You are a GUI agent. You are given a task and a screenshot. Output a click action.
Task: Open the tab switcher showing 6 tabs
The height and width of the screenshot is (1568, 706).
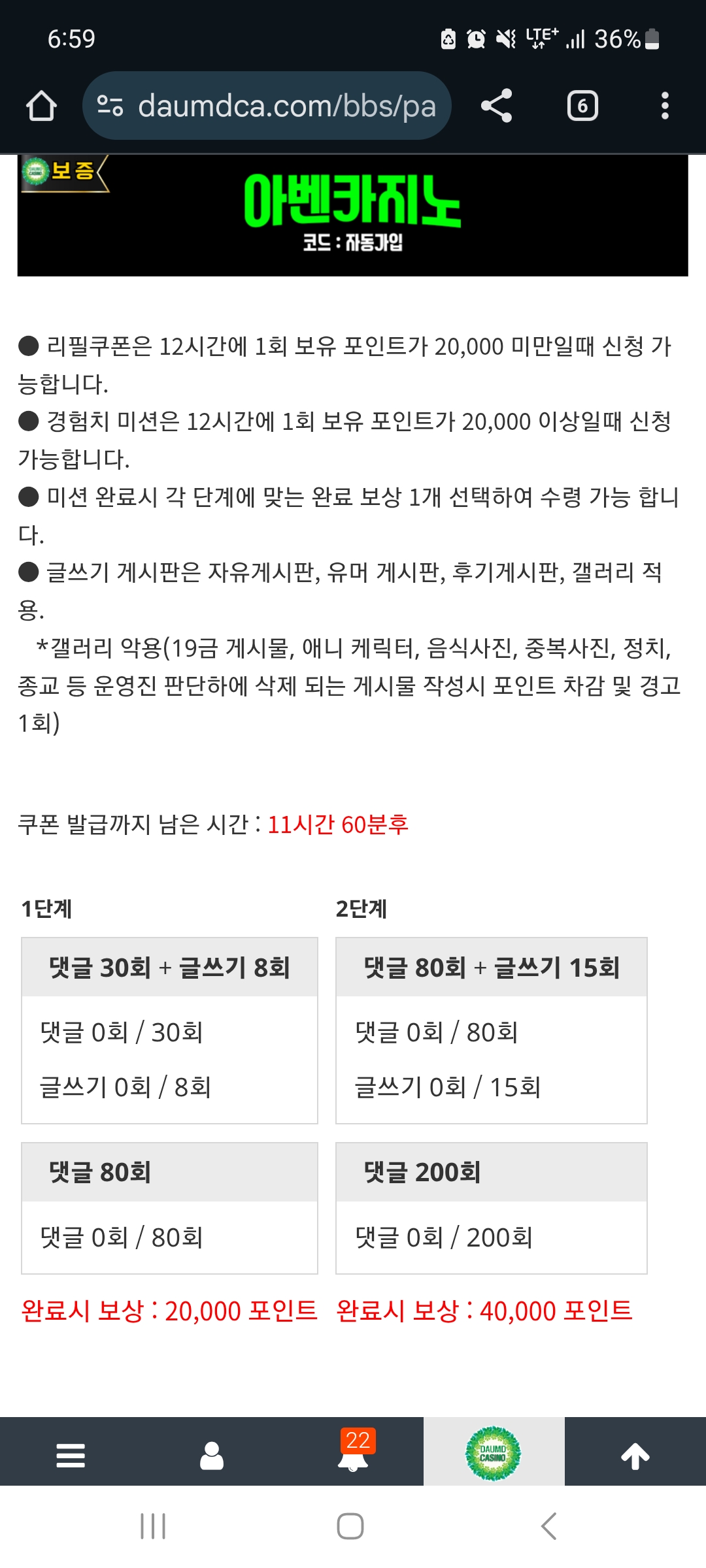click(x=582, y=106)
